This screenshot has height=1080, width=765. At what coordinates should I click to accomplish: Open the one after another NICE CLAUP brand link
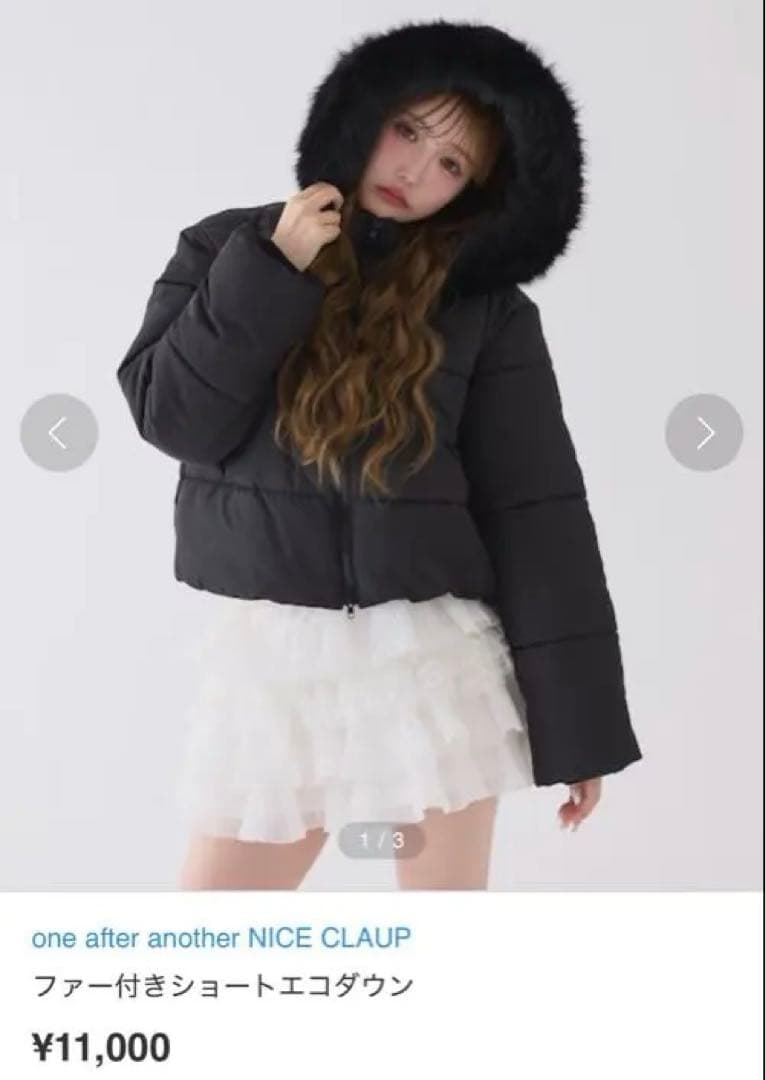[x=221, y=939]
